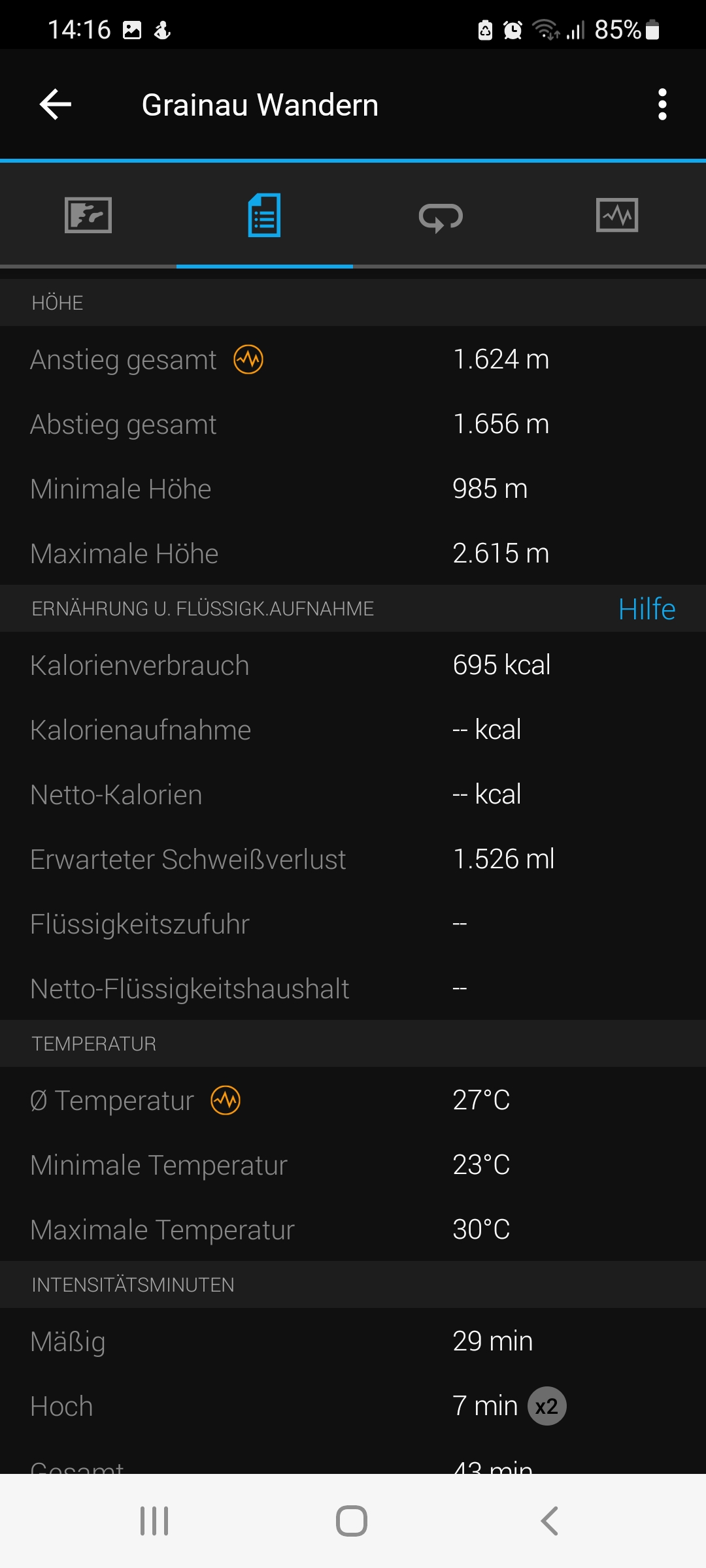706x1568 pixels.
Task: Switch to the map overview tab
Action: click(x=88, y=215)
